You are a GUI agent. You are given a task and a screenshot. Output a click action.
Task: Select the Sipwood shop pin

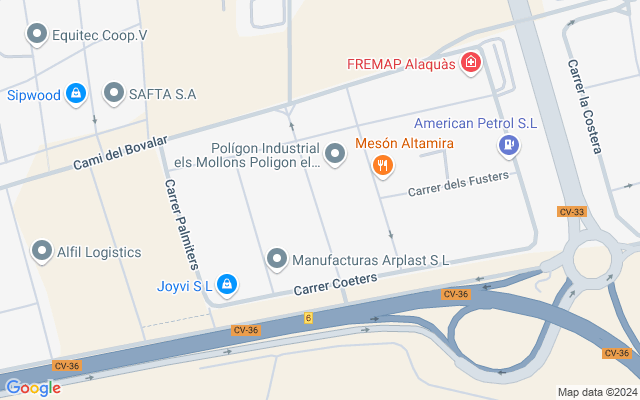(77, 94)
